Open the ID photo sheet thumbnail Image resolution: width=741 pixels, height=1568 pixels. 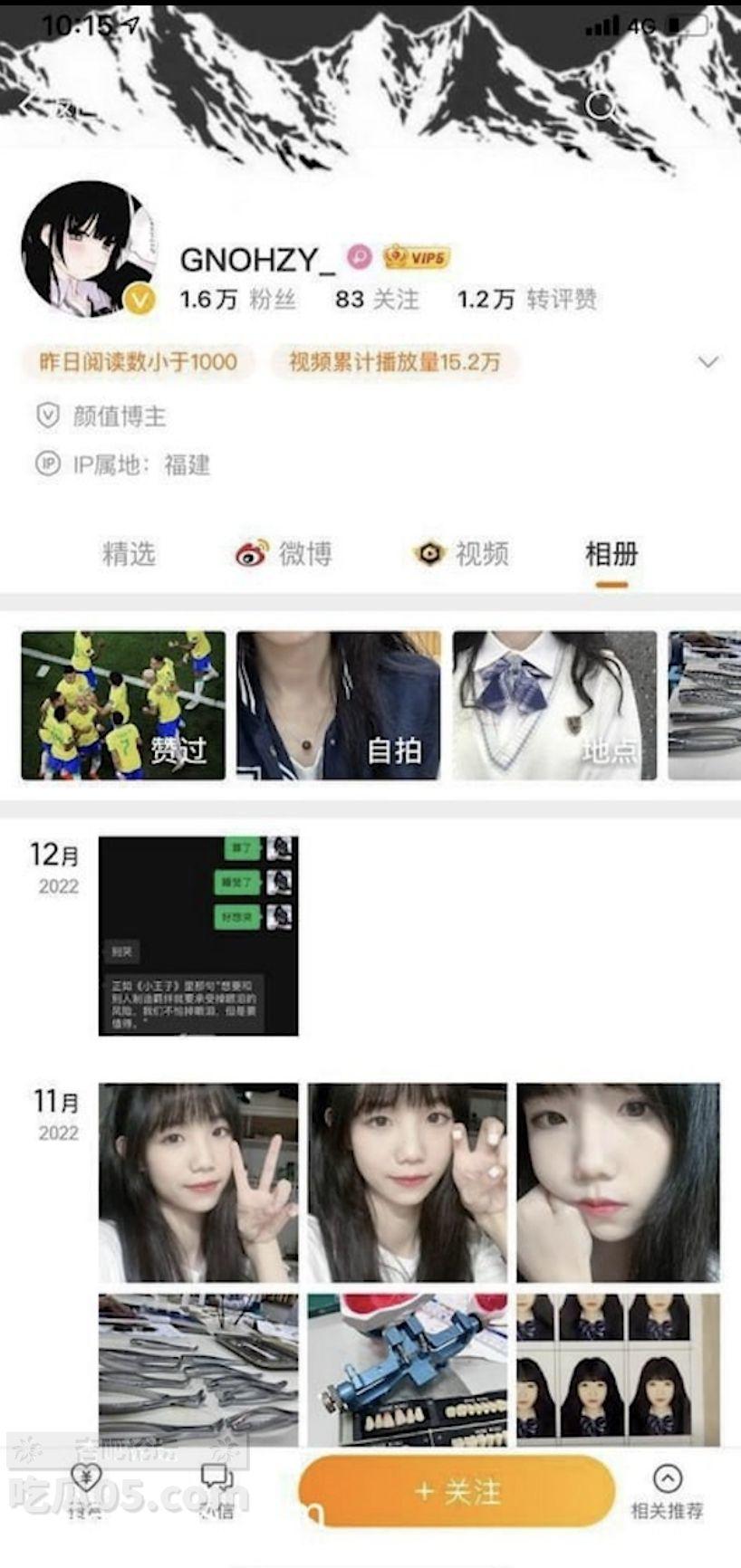tap(618, 1369)
